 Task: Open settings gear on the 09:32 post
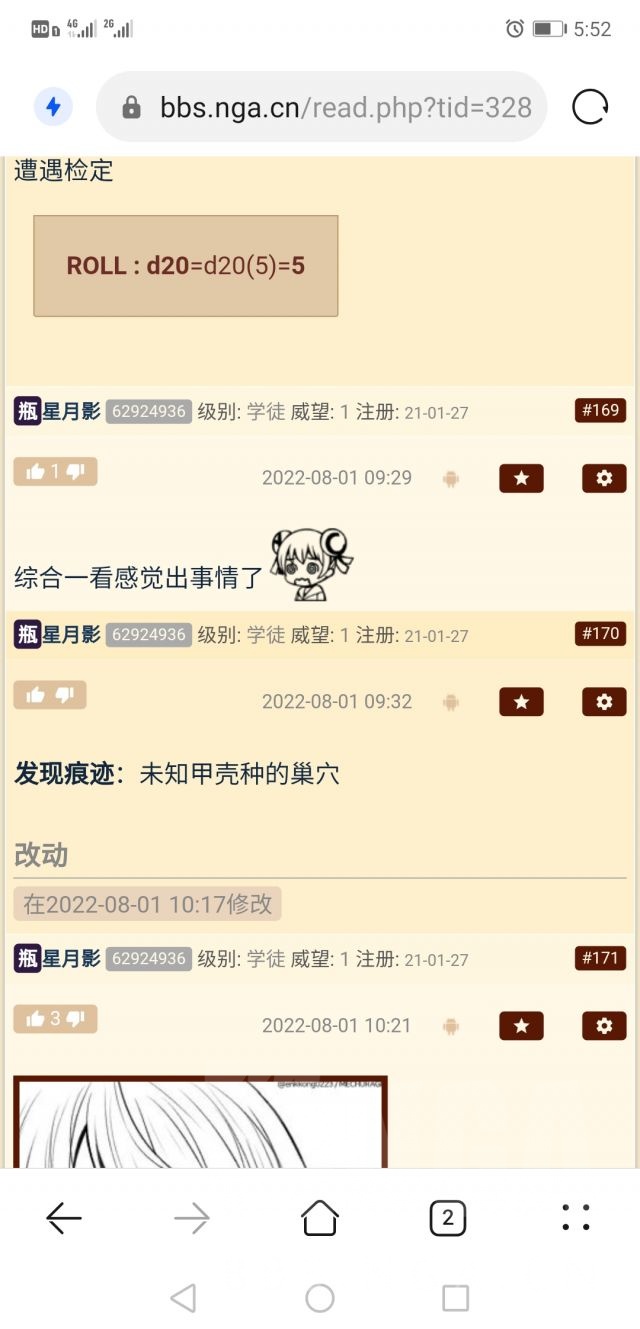click(x=604, y=702)
